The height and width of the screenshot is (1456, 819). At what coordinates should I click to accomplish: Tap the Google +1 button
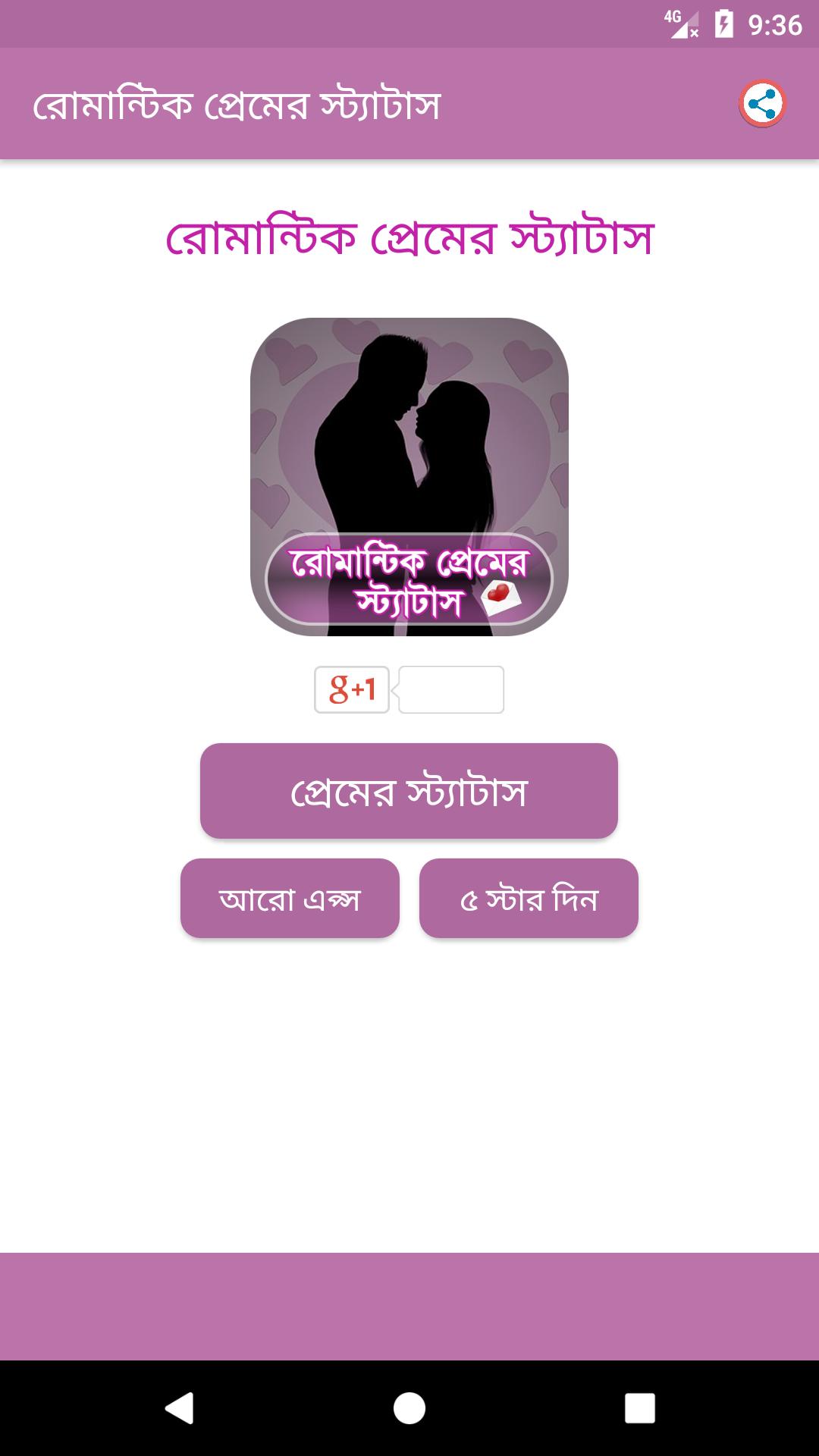(x=352, y=689)
